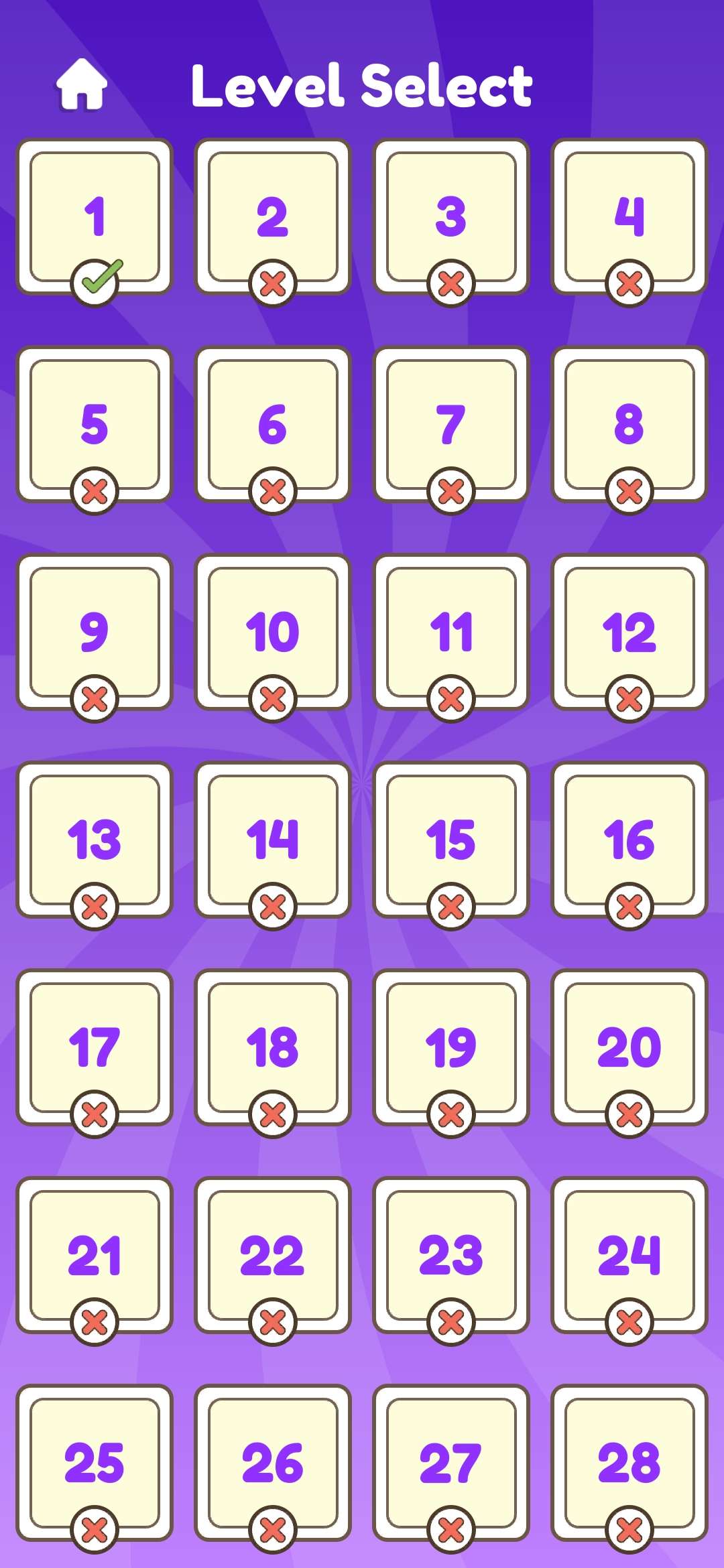Select level 26
This screenshot has height=1568, width=724.
pyautogui.click(x=273, y=1463)
